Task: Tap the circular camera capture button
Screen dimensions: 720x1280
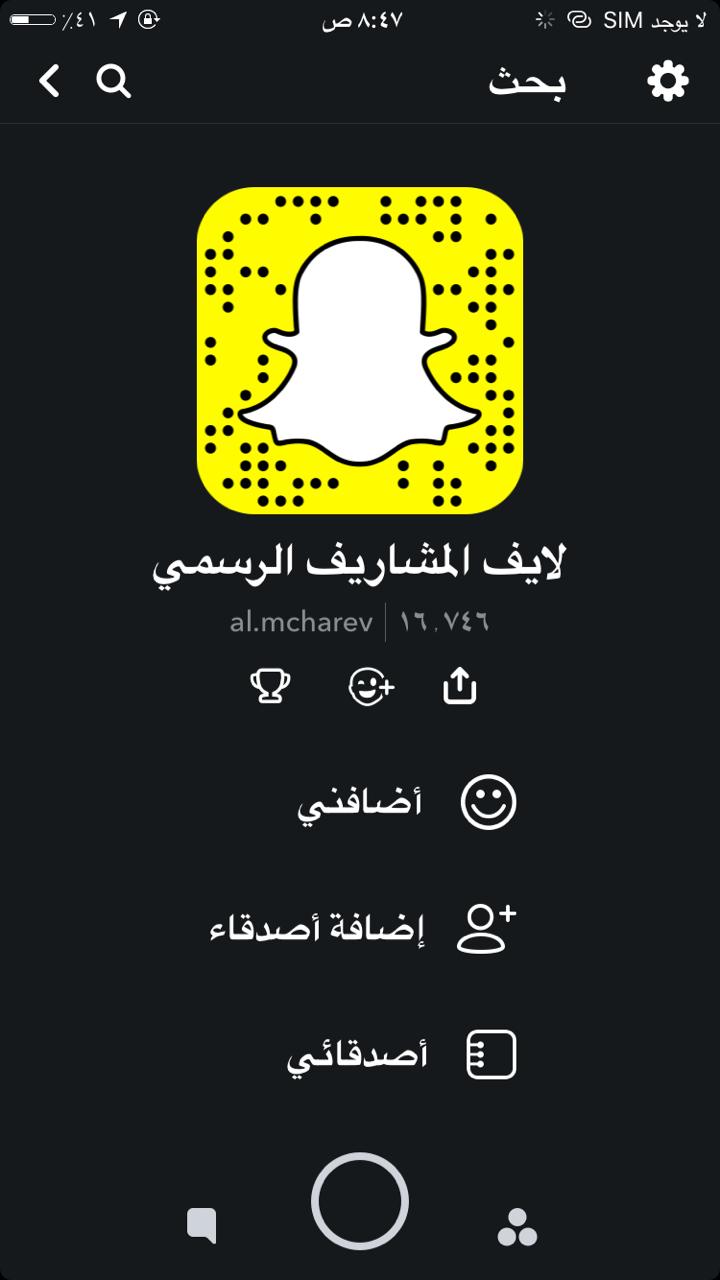Action: coord(360,1201)
